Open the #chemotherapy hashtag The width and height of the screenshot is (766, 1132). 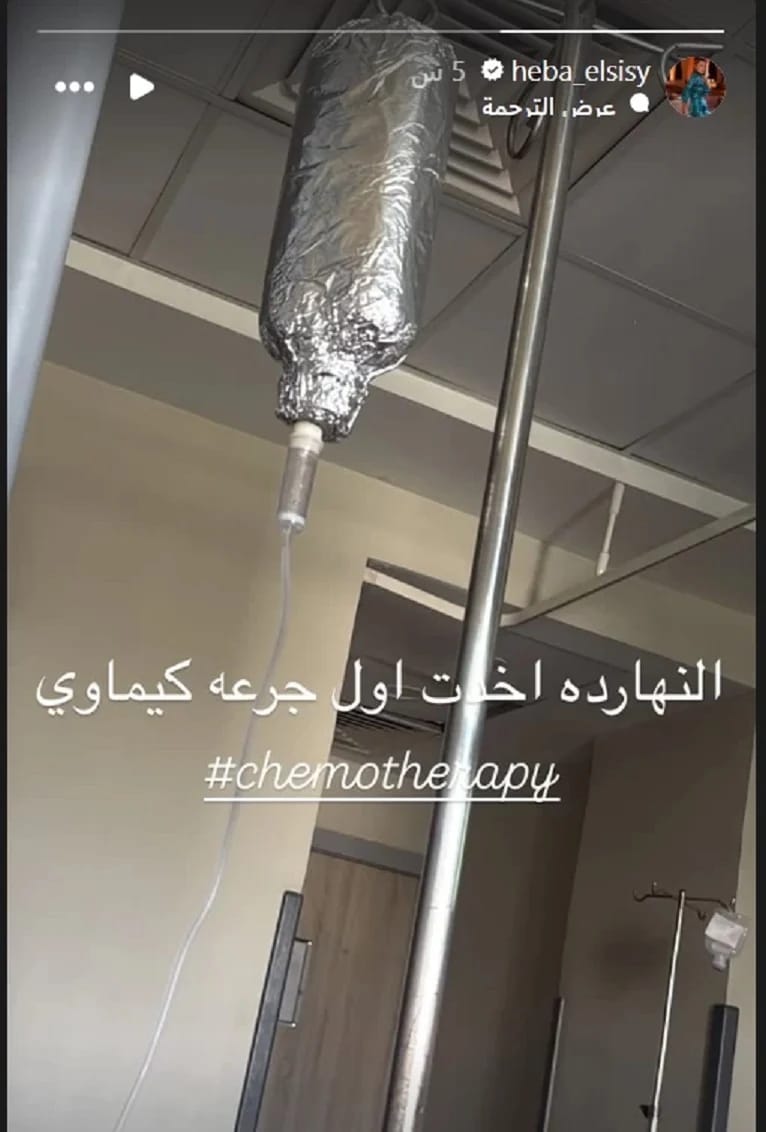[381, 777]
